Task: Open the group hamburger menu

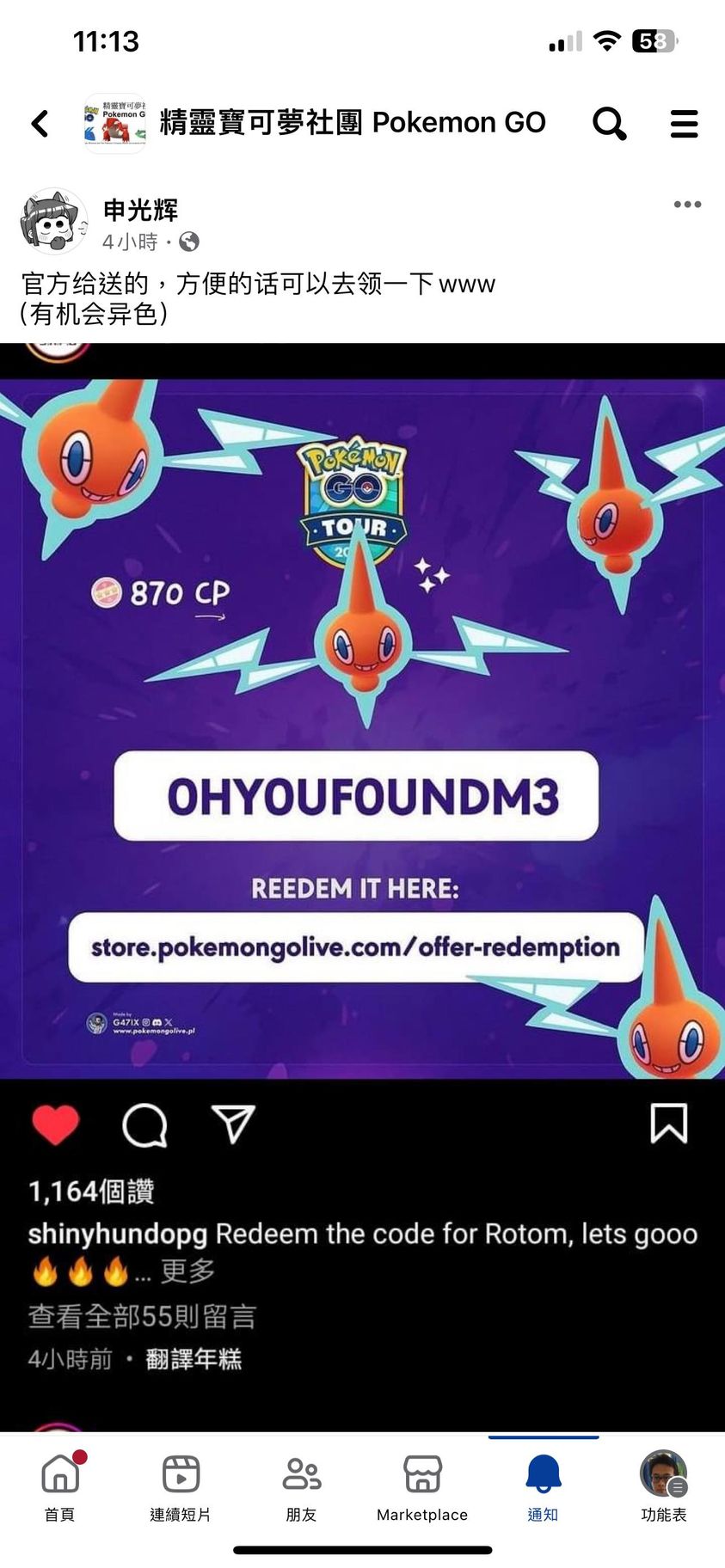Action: coord(684,124)
